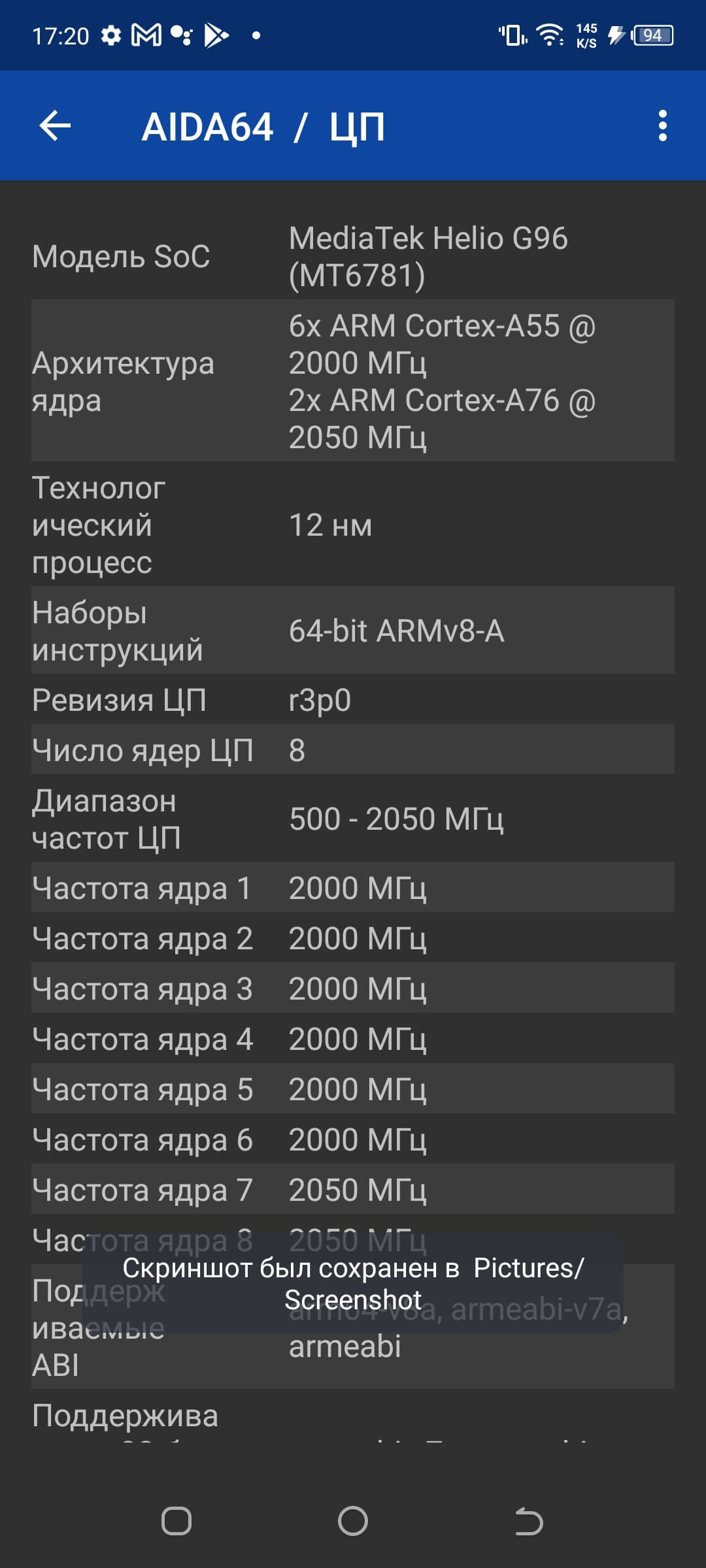Open recent apps via the square button

[x=176, y=1521]
